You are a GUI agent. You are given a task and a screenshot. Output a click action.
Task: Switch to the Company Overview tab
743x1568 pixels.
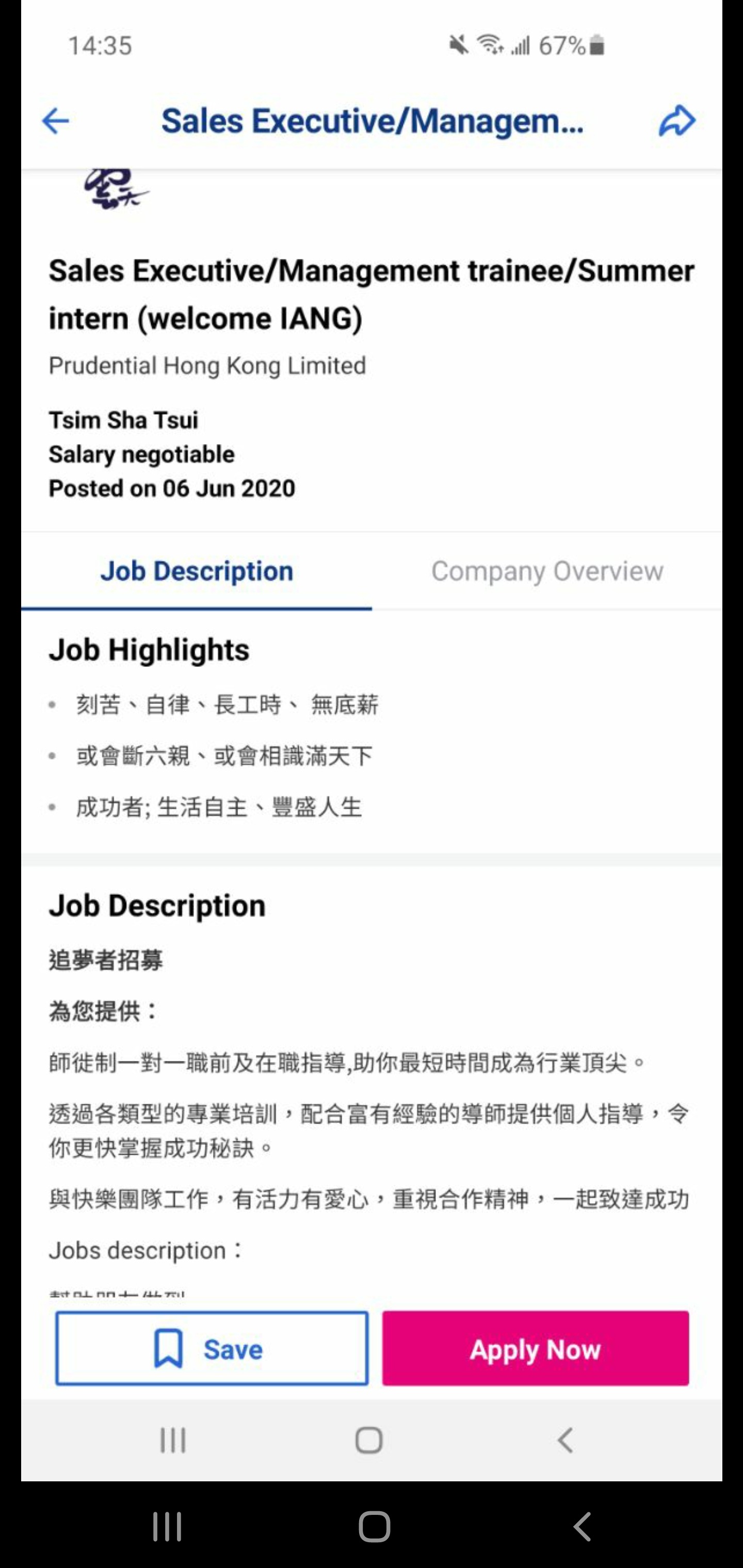[547, 571]
